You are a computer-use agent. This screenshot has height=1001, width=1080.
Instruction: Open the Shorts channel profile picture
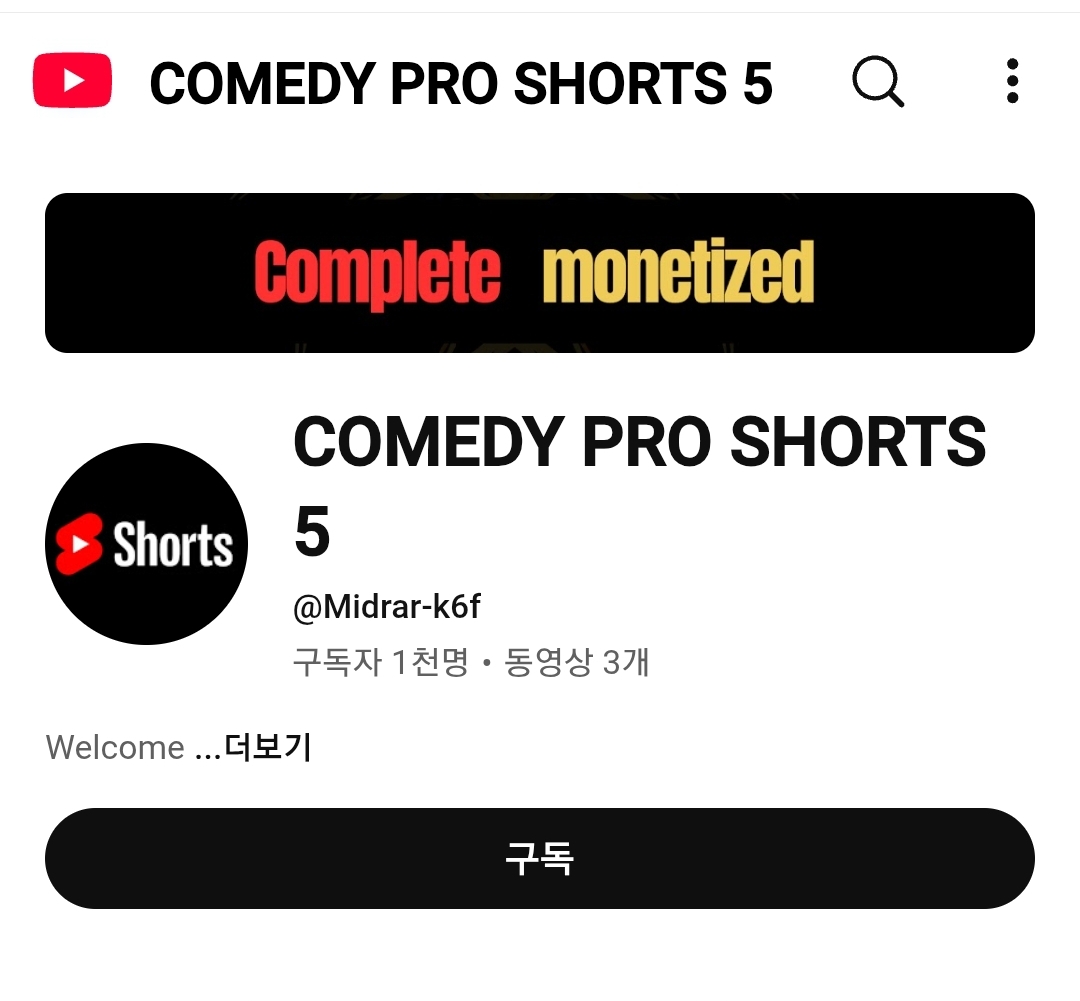146,544
